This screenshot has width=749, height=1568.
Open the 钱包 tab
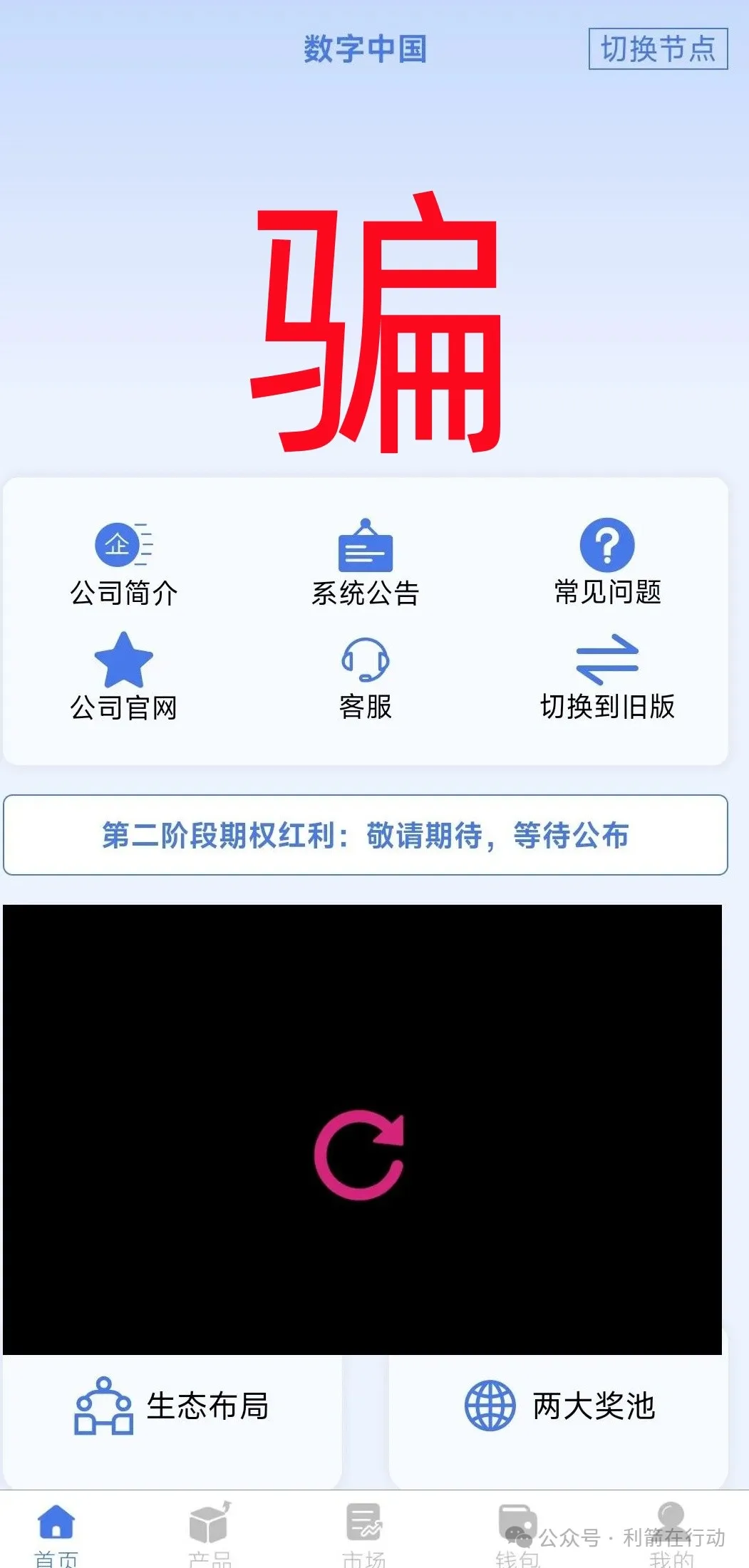[x=518, y=1534]
